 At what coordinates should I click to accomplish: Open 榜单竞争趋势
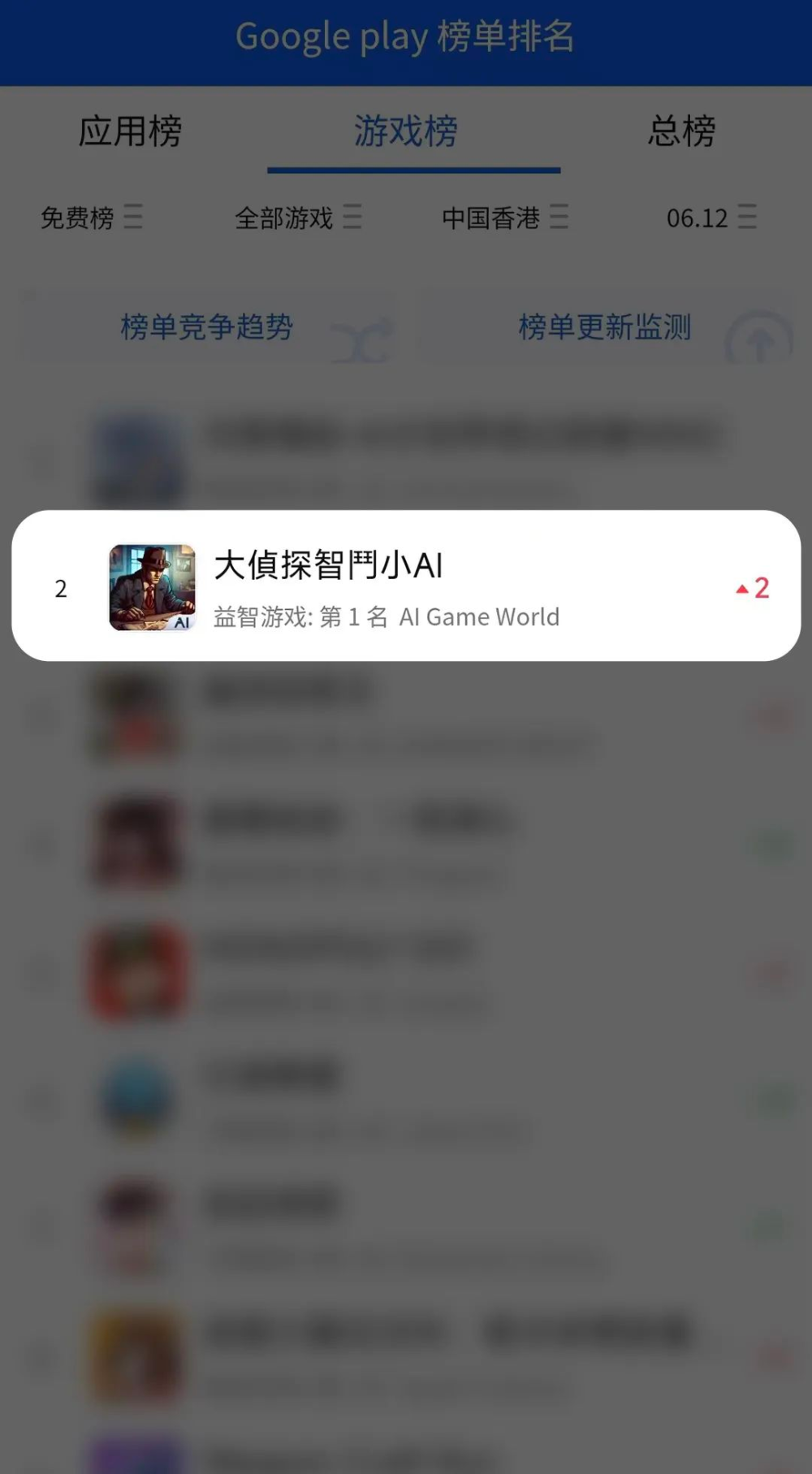(x=208, y=327)
